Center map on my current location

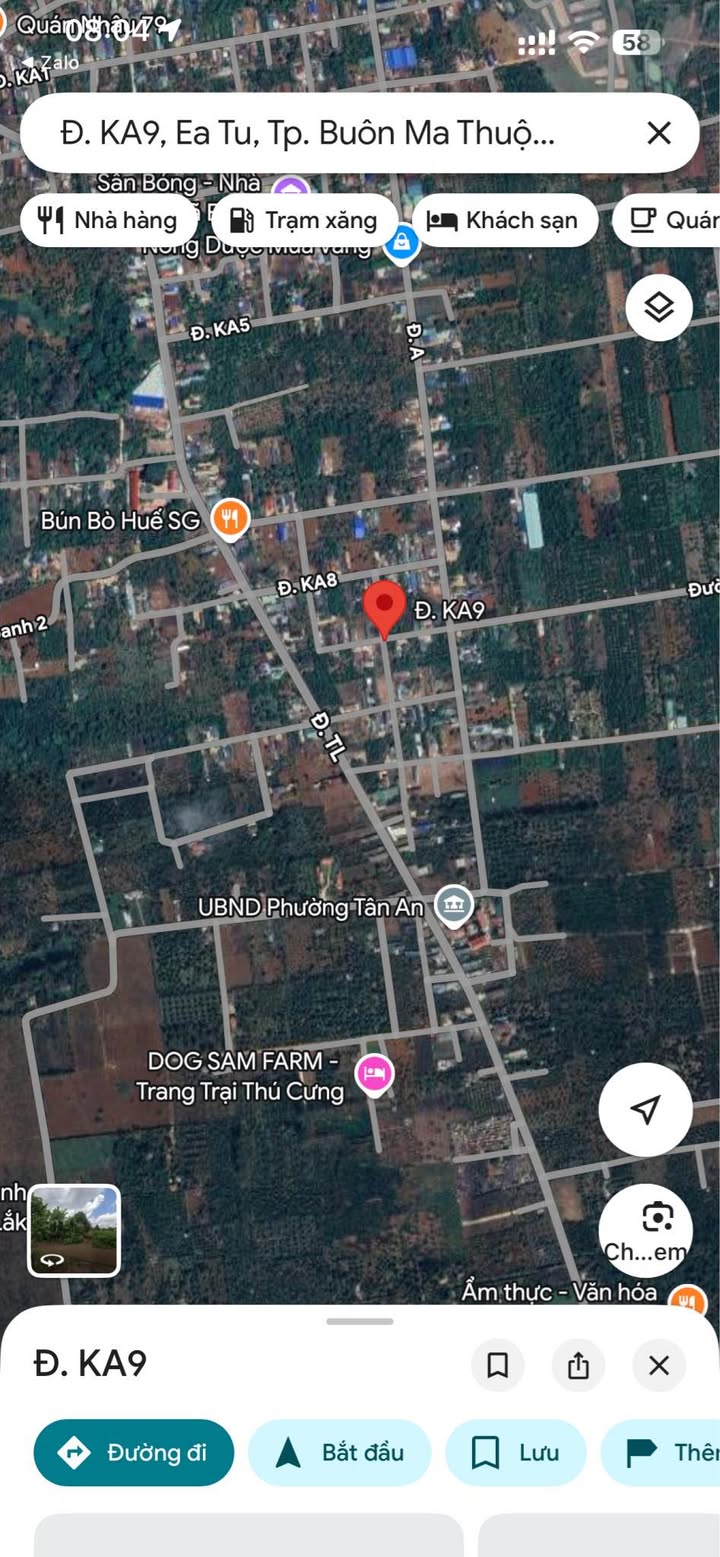[645, 1109]
